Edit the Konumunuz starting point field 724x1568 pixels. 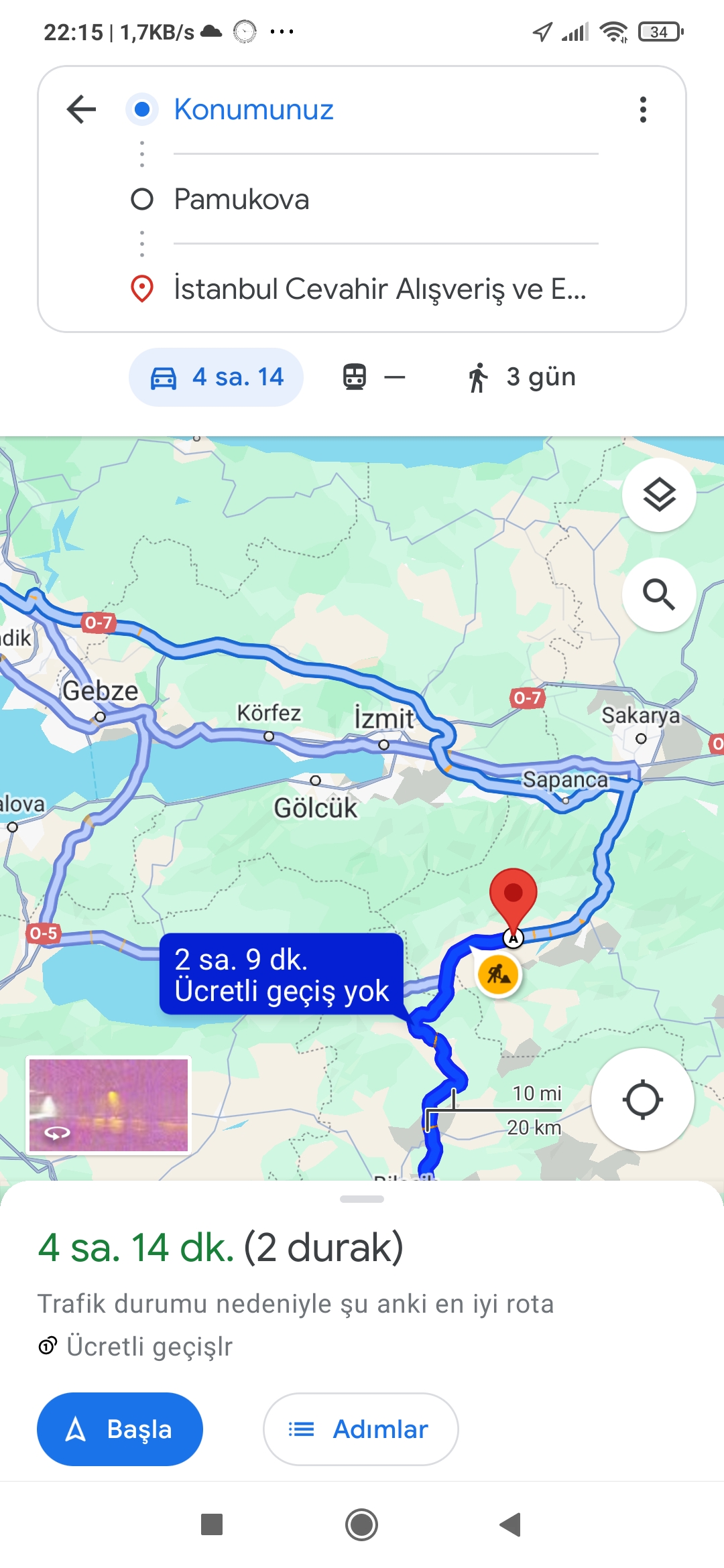[x=385, y=109]
